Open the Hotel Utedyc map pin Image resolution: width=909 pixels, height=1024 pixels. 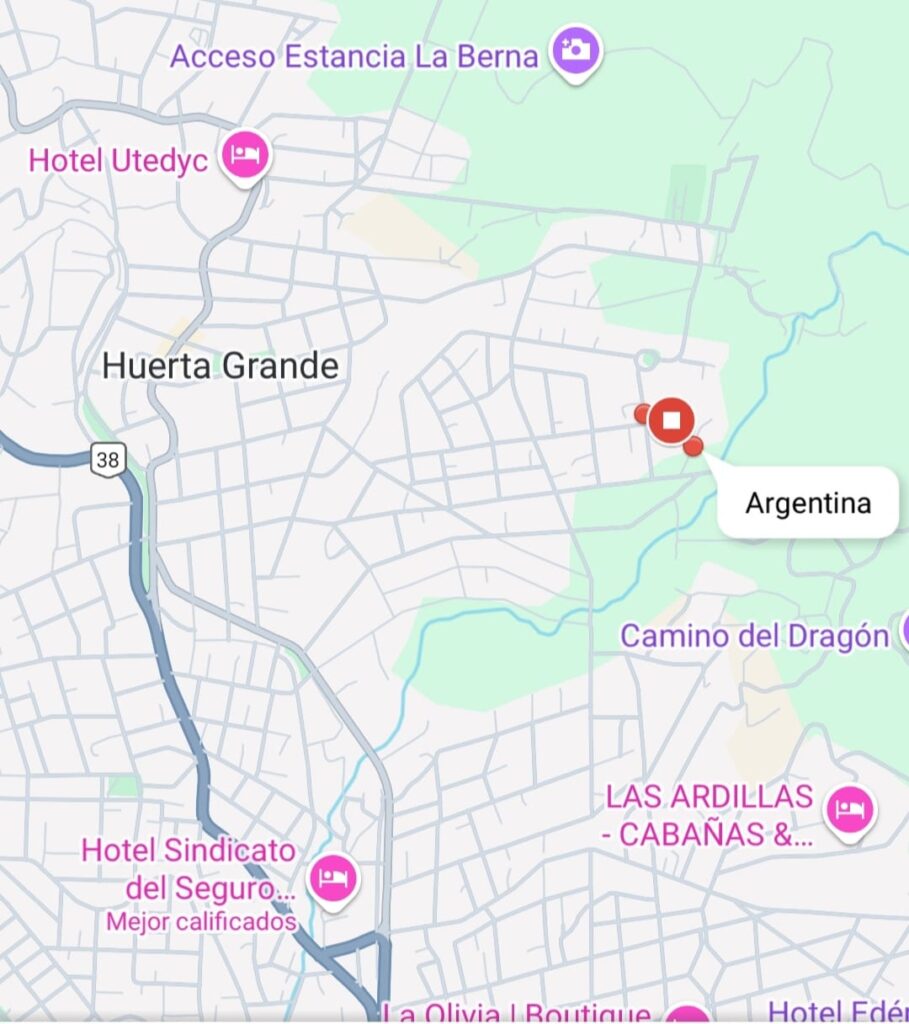245,156
